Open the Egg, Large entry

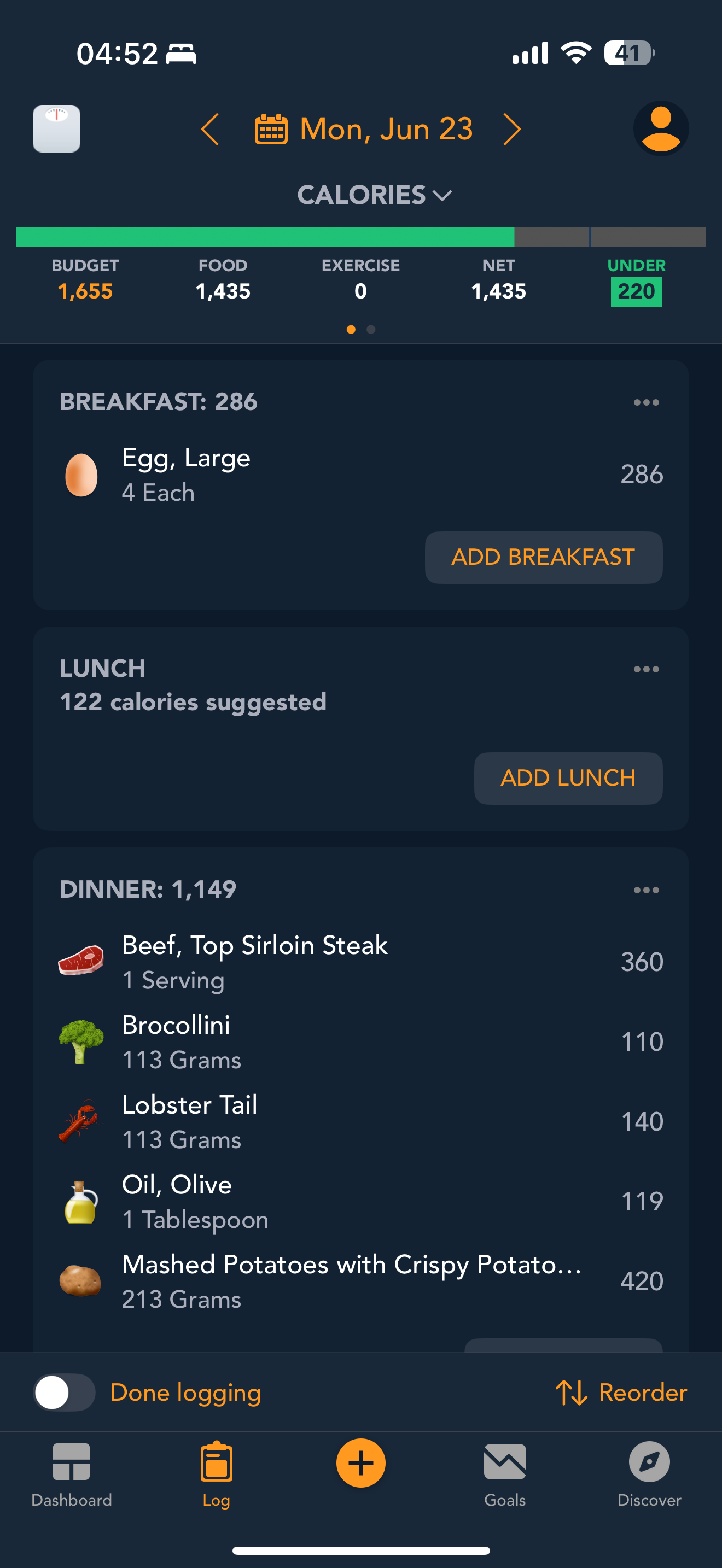pos(361,475)
